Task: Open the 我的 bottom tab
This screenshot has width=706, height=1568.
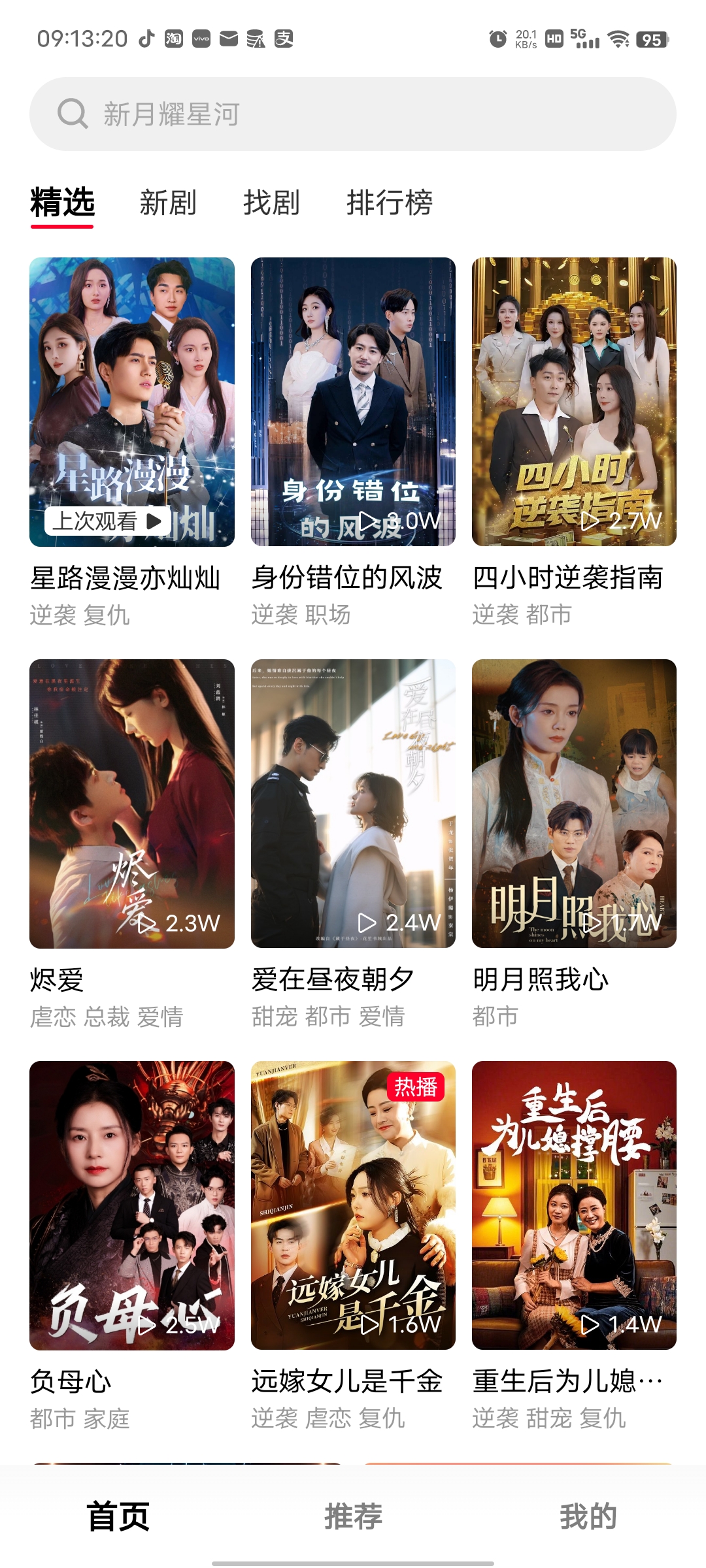Action: click(x=588, y=1516)
